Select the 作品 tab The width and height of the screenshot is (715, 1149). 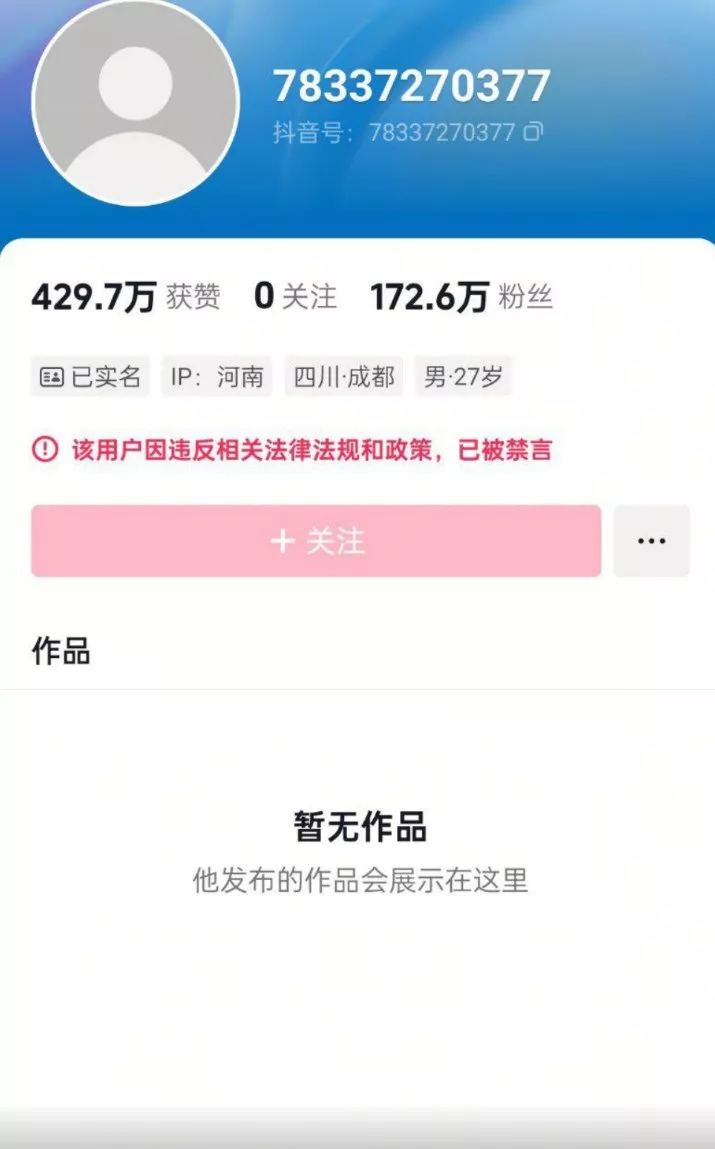[x=61, y=651]
